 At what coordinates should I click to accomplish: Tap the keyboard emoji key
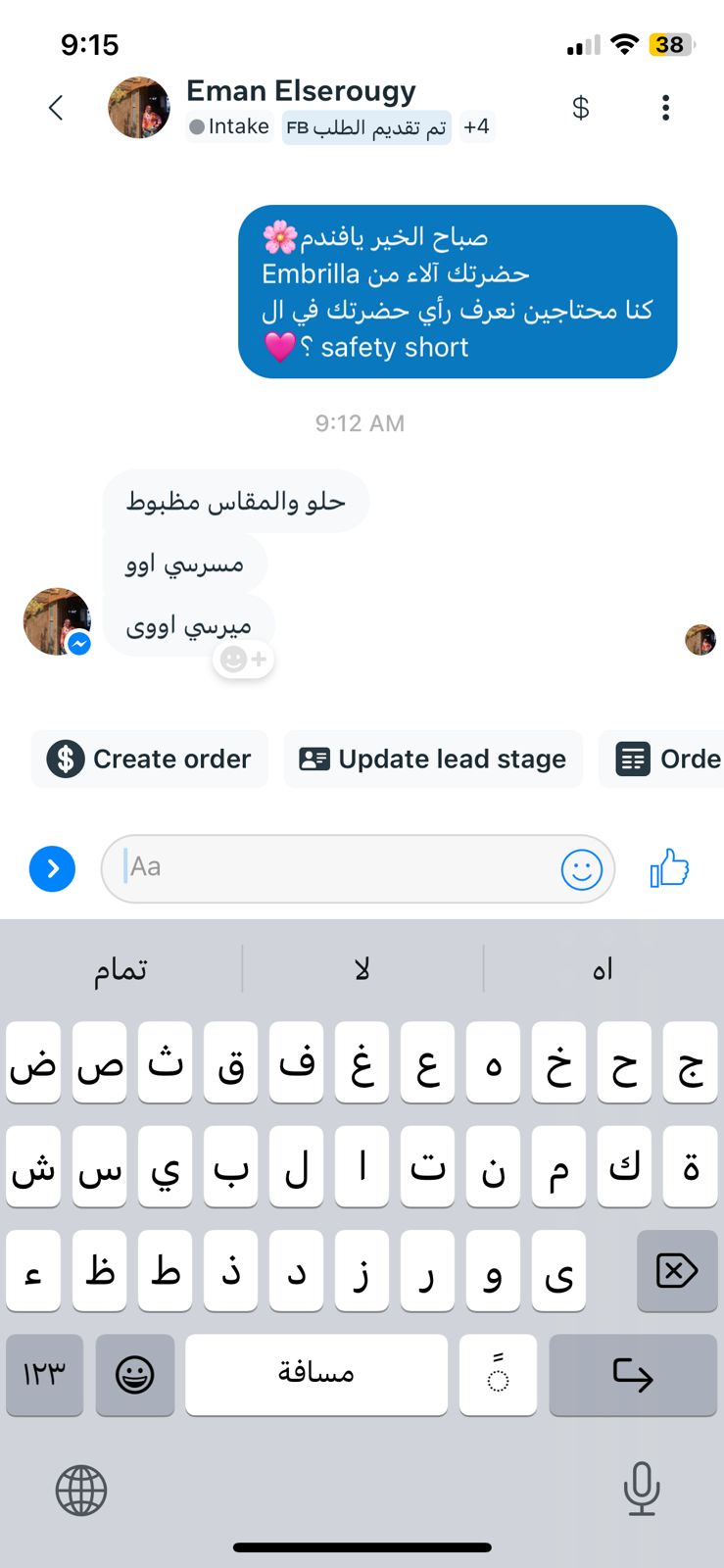[135, 1375]
